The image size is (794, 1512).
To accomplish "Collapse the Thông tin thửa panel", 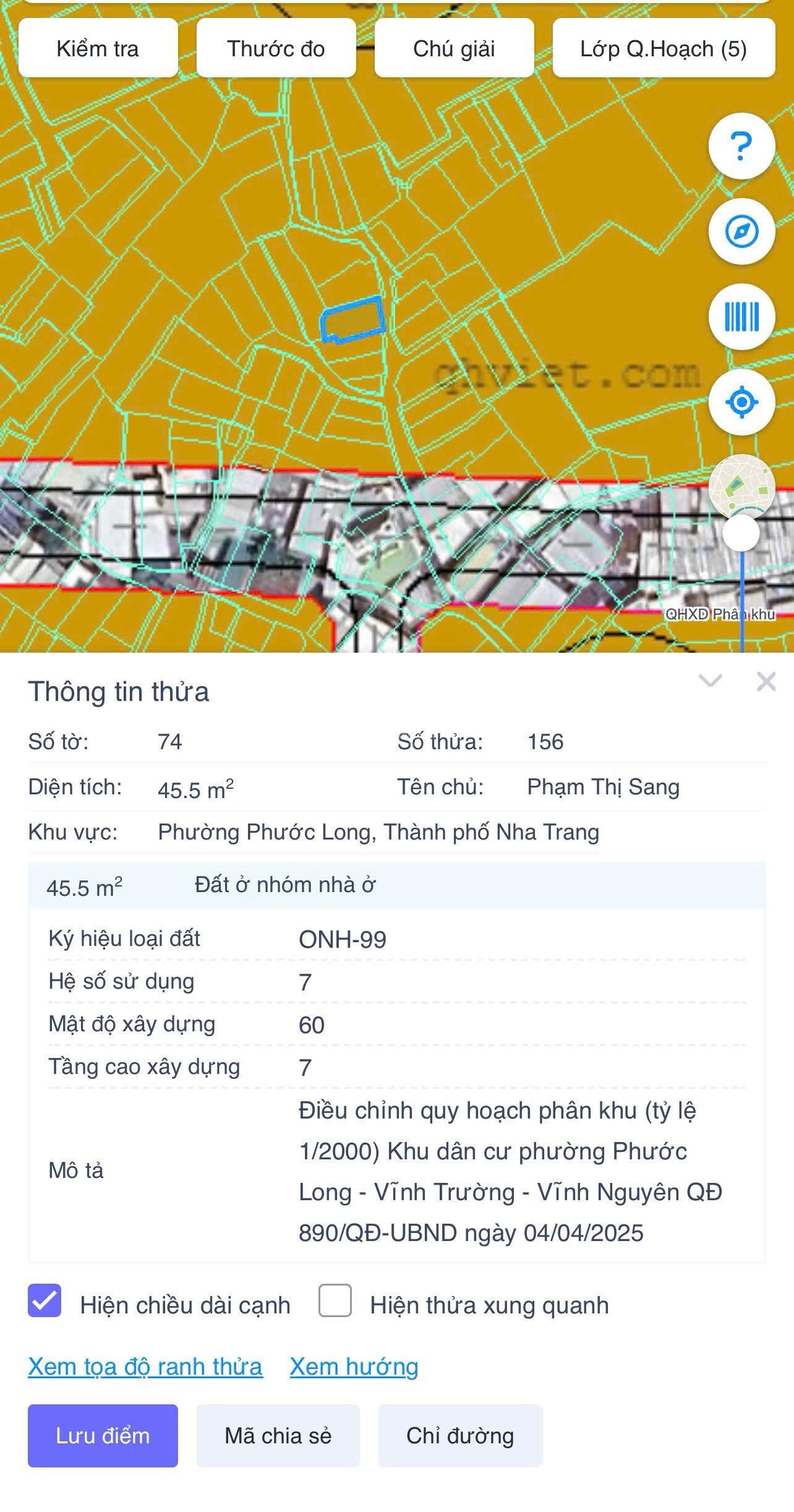I will click(710, 681).
